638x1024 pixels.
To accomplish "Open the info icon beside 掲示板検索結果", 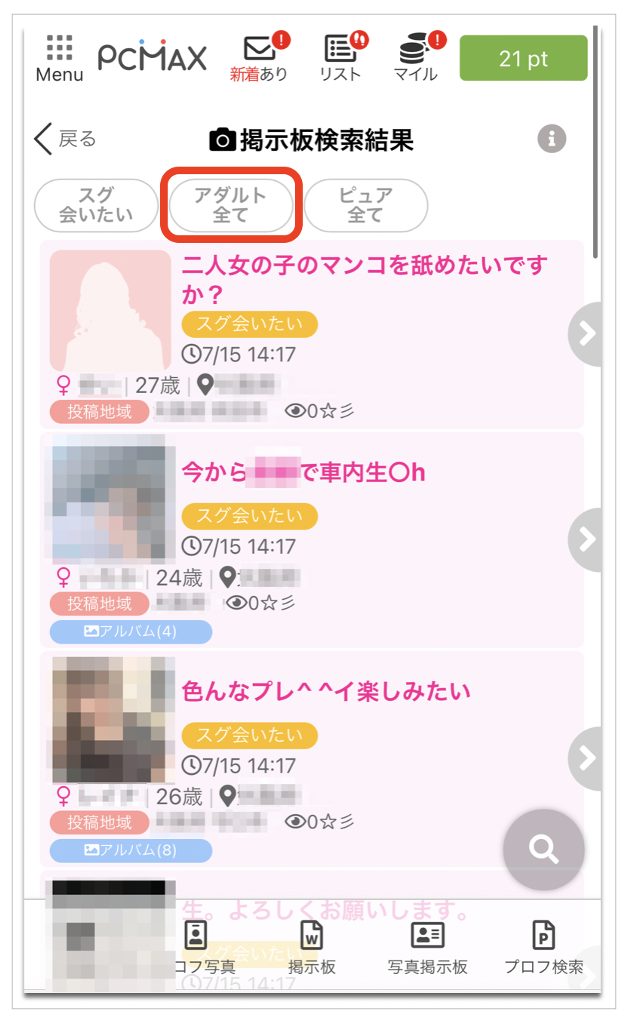I will (x=551, y=139).
